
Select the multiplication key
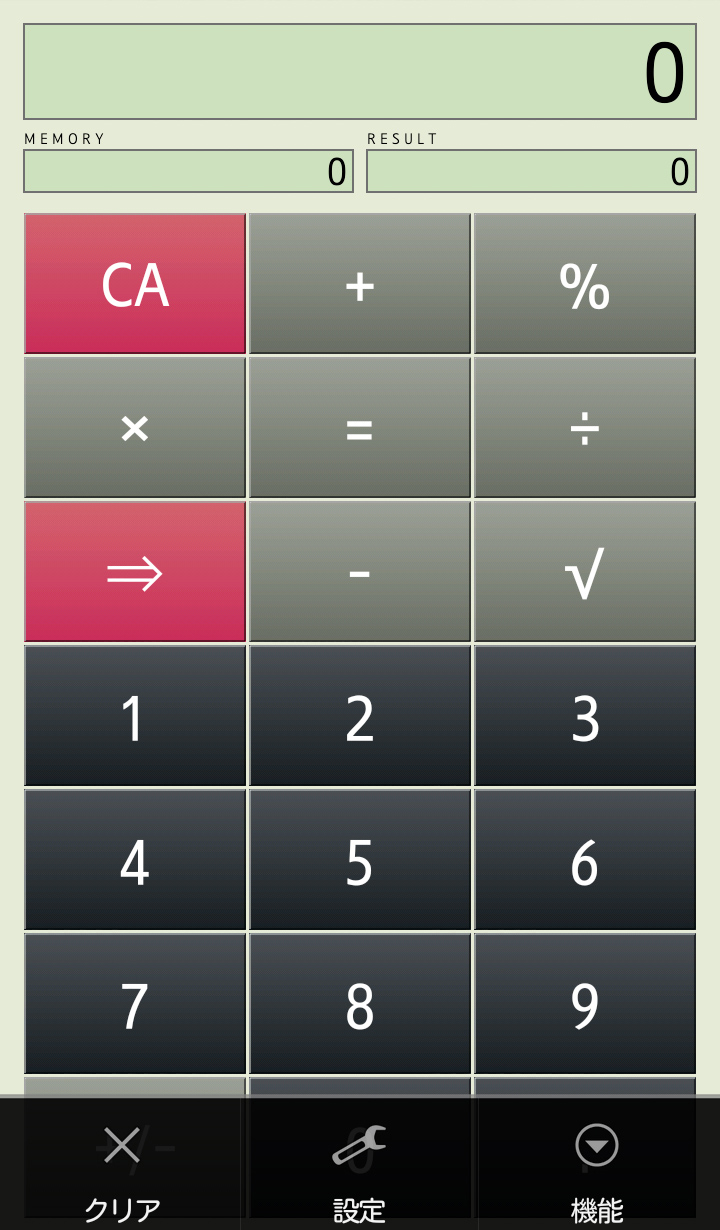[135, 428]
